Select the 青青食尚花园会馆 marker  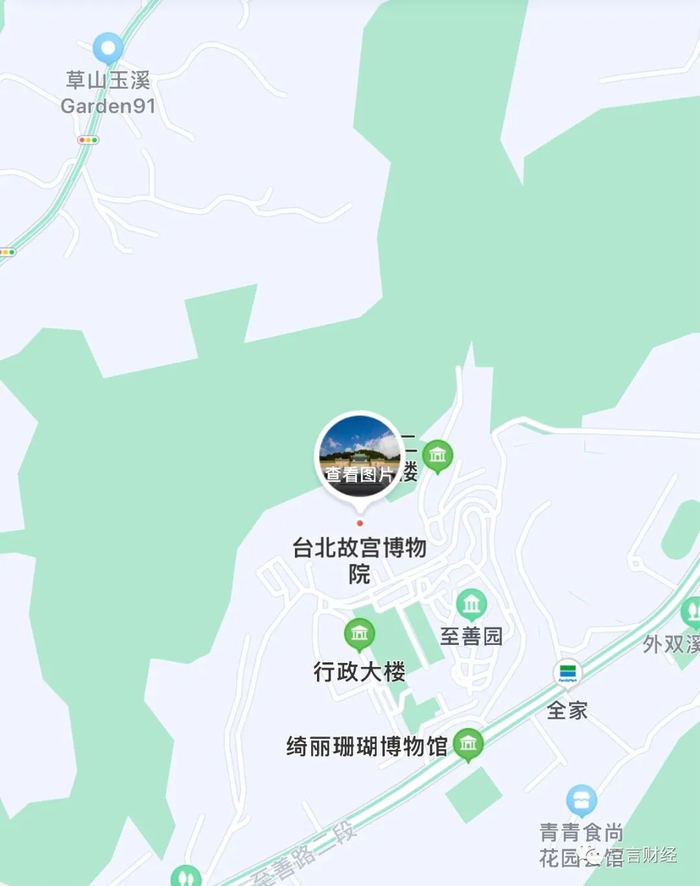point(581,799)
